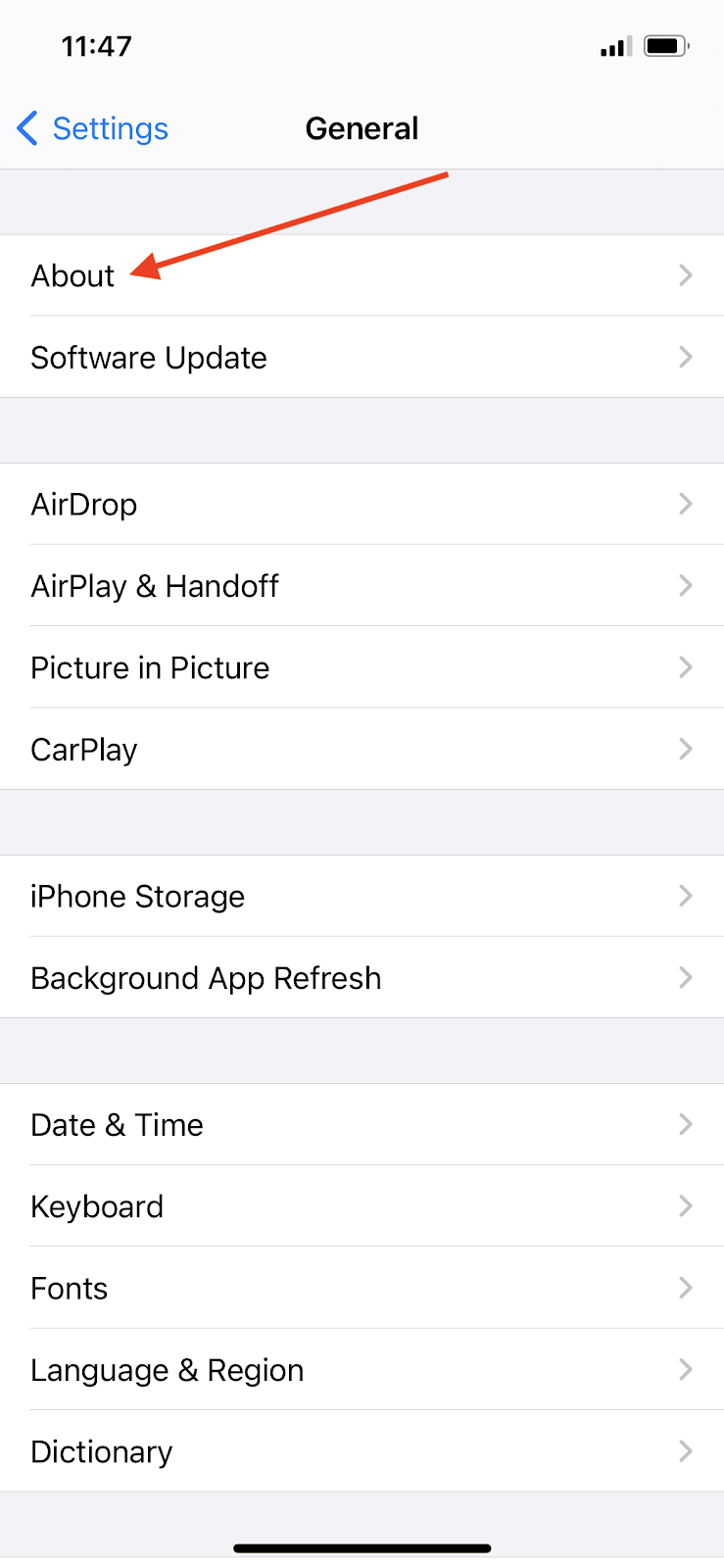Open the Fonts row
The image size is (724, 1568).
click(362, 1288)
